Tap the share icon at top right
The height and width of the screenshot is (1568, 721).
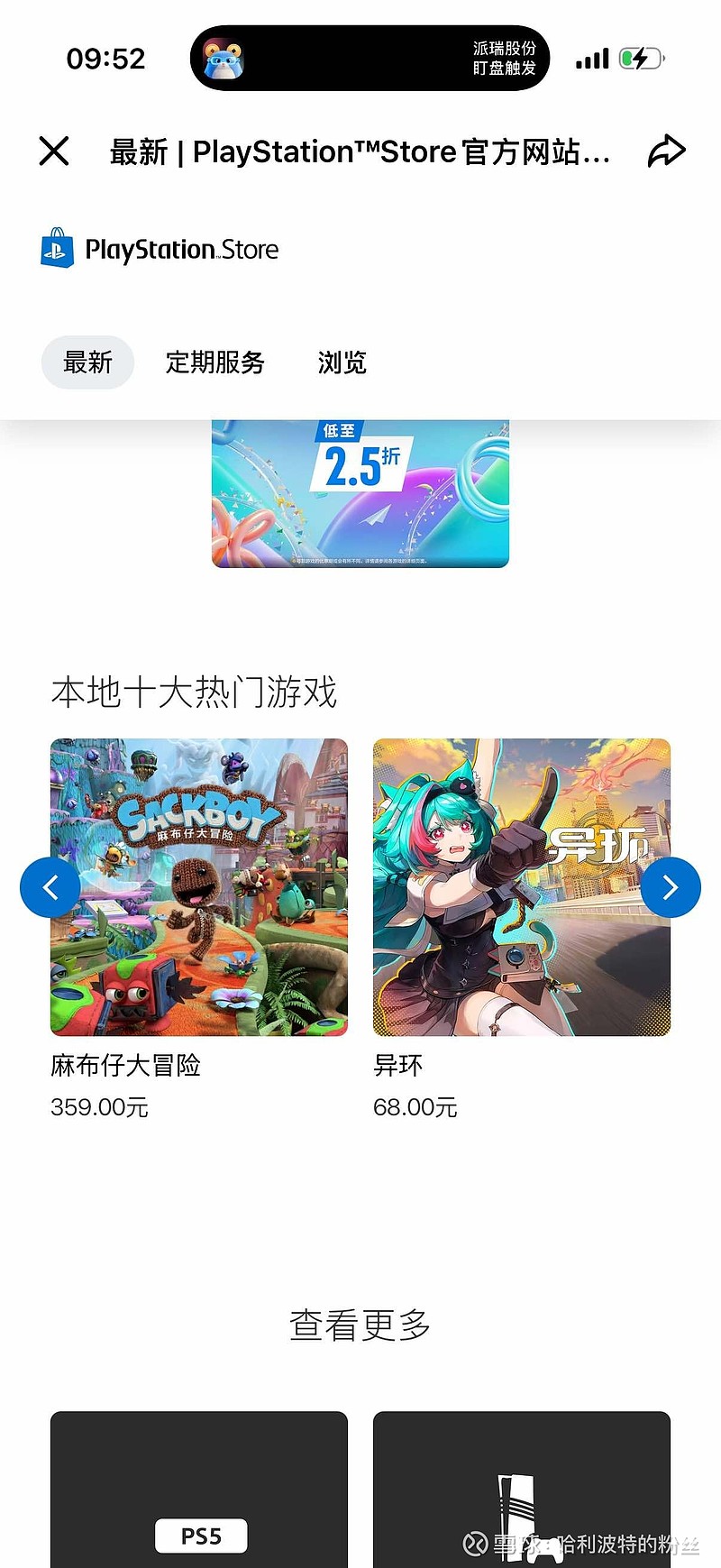pyautogui.click(x=667, y=151)
